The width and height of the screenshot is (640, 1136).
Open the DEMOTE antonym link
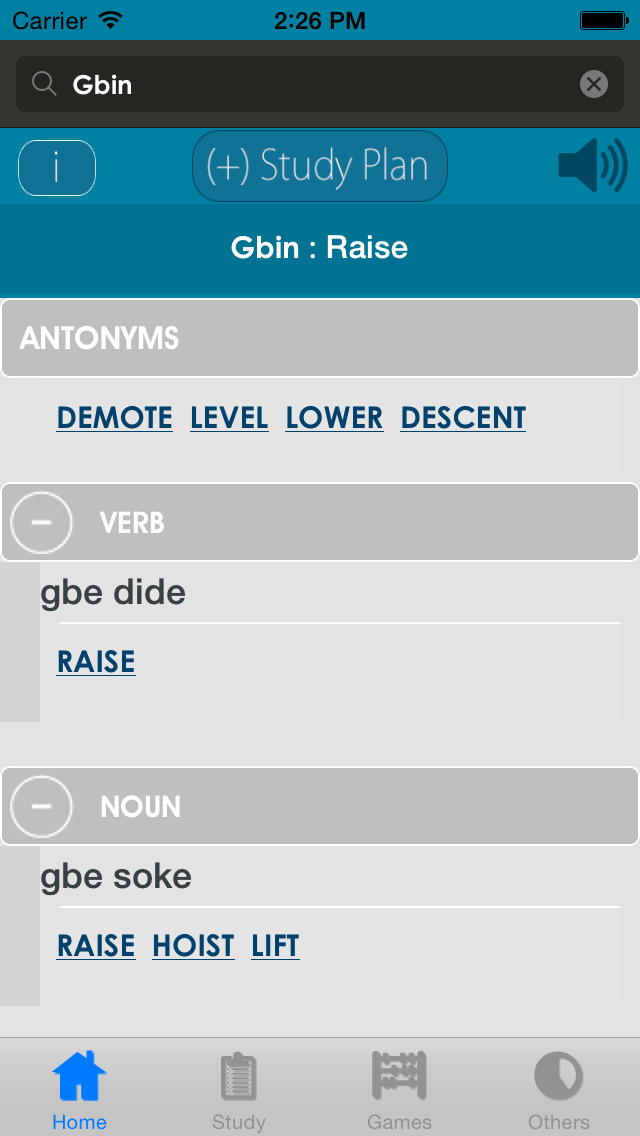click(x=115, y=418)
